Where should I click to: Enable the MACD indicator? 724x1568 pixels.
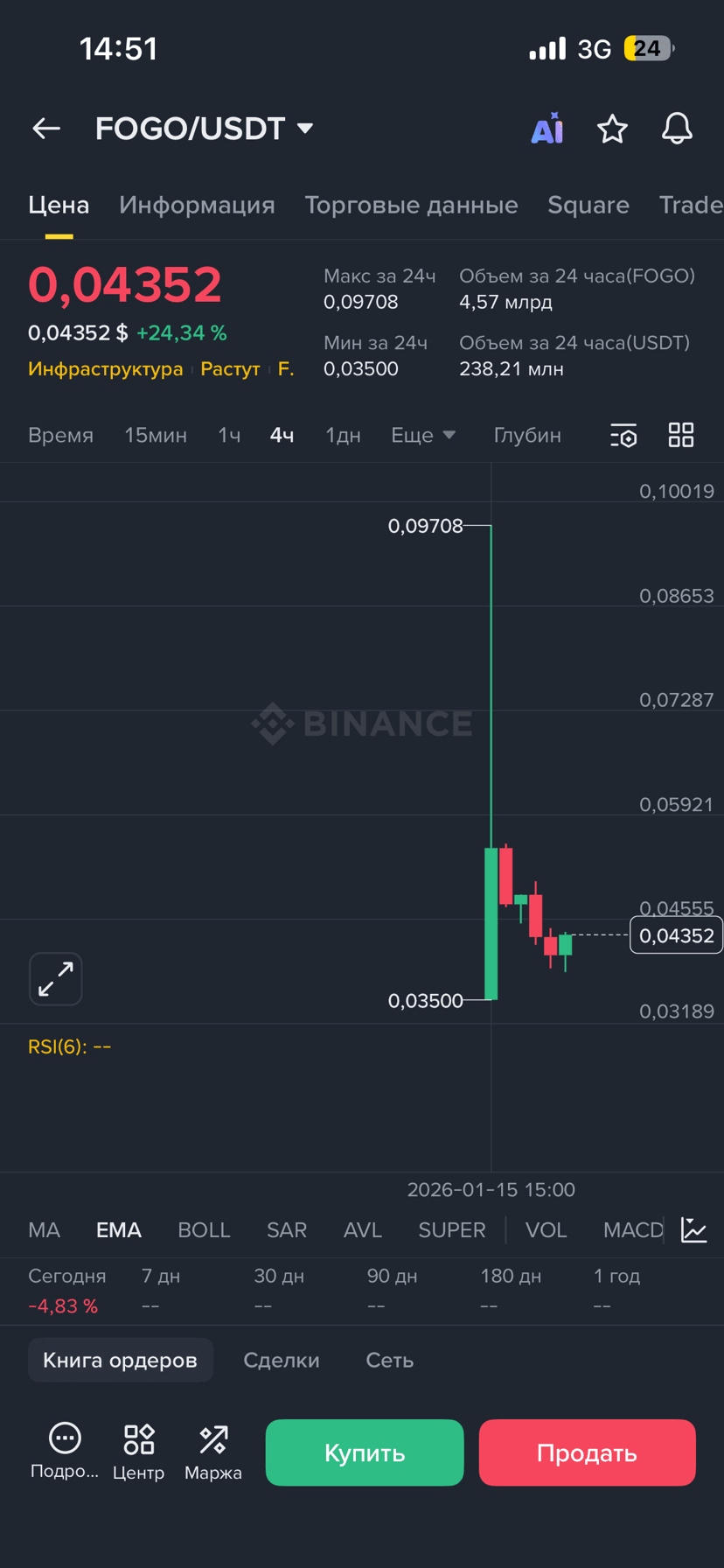pyautogui.click(x=633, y=1229)
